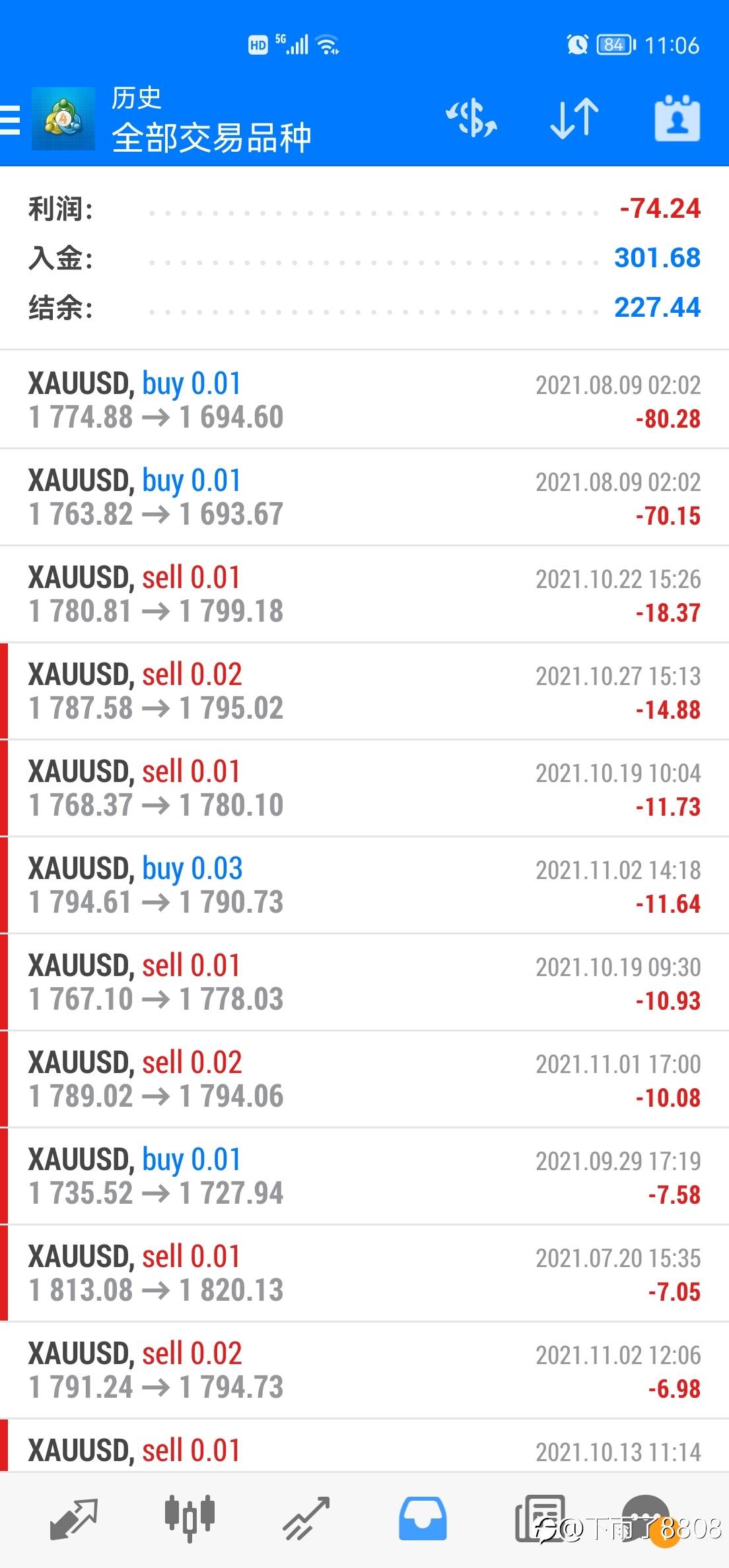Open the sell trade dated 2021.10.19 09:30

[x=364, y=982]
